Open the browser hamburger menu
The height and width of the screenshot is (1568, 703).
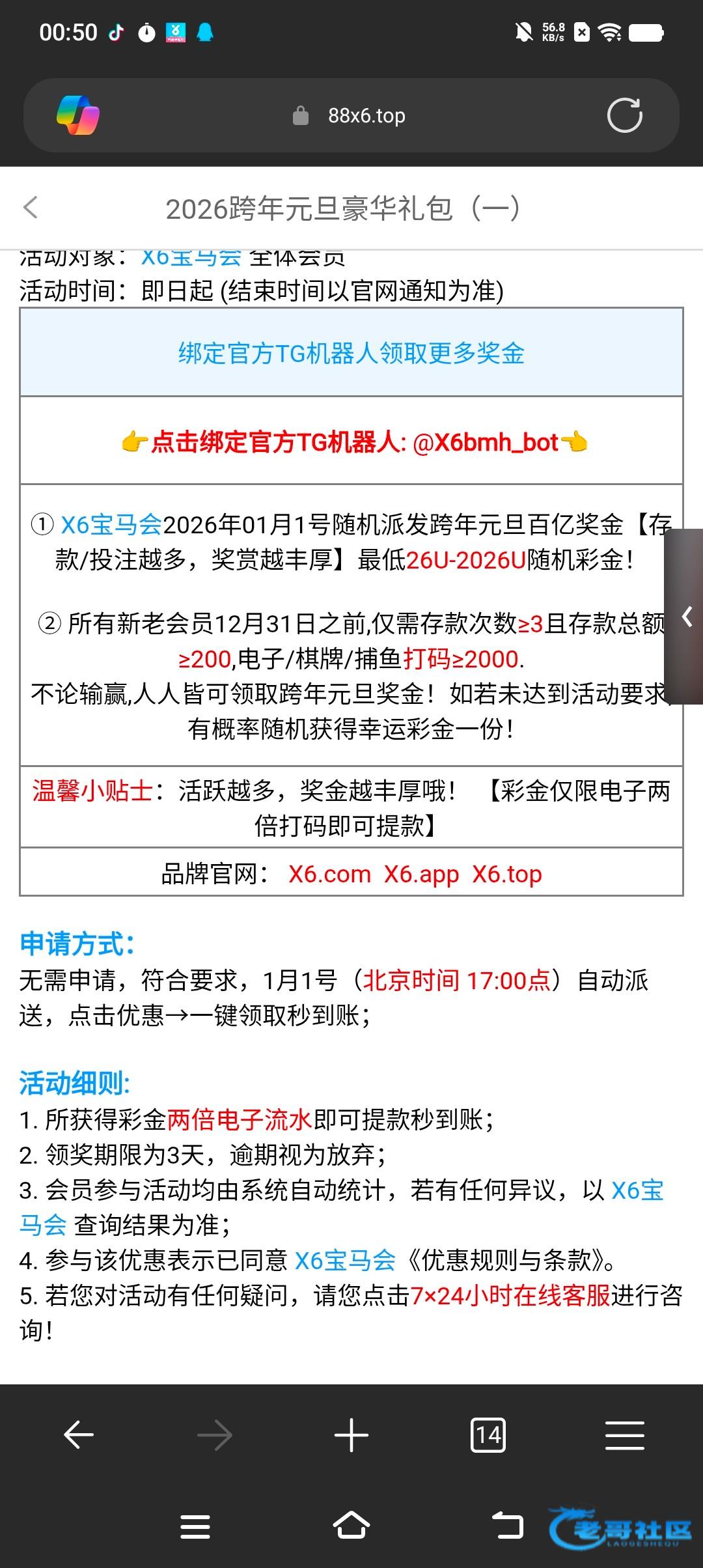(624, 1435)
